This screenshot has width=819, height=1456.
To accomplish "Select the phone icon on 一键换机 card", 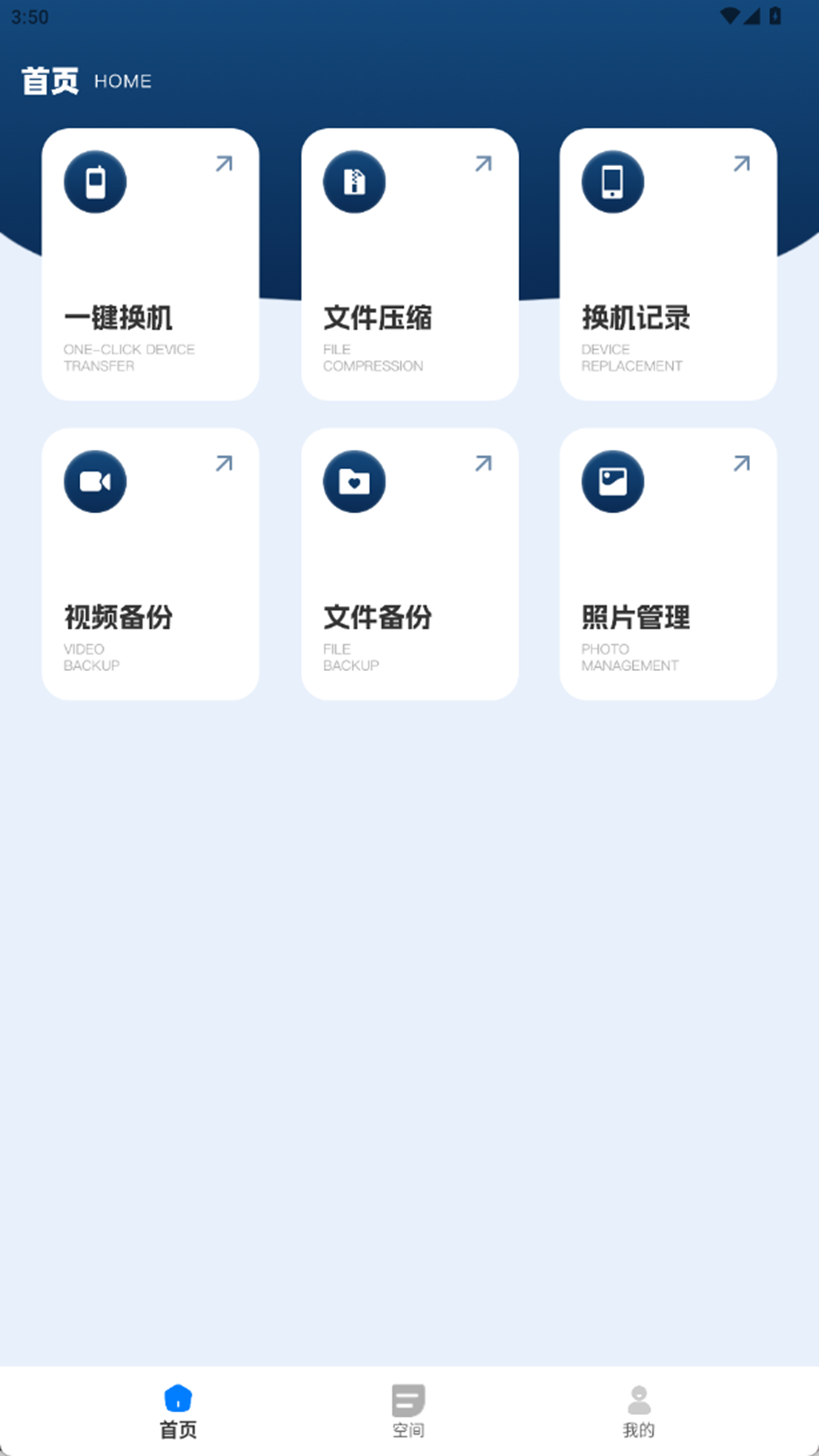I will tap(94, 181).
